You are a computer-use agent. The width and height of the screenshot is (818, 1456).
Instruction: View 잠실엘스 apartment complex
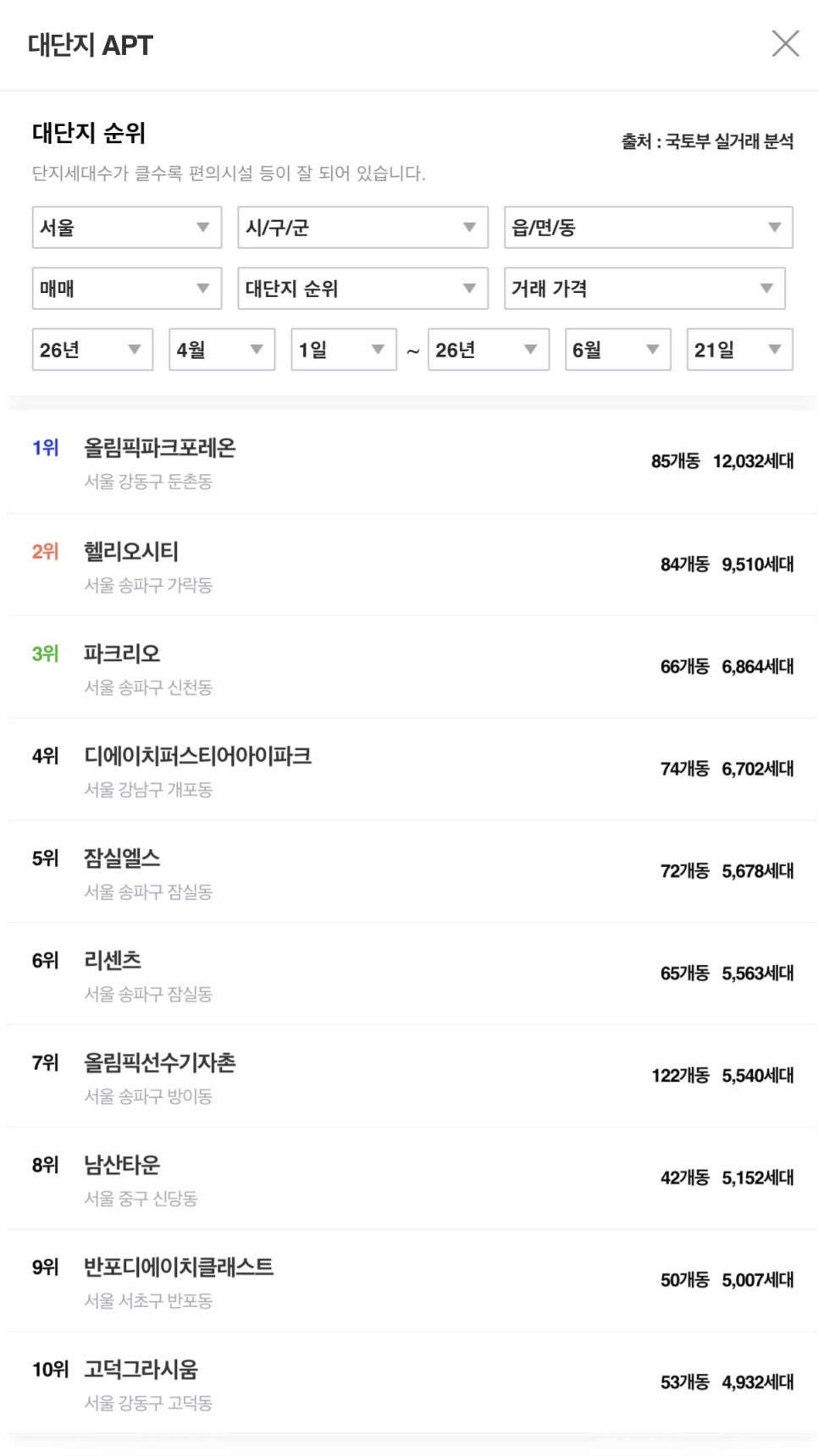(412, 872)
